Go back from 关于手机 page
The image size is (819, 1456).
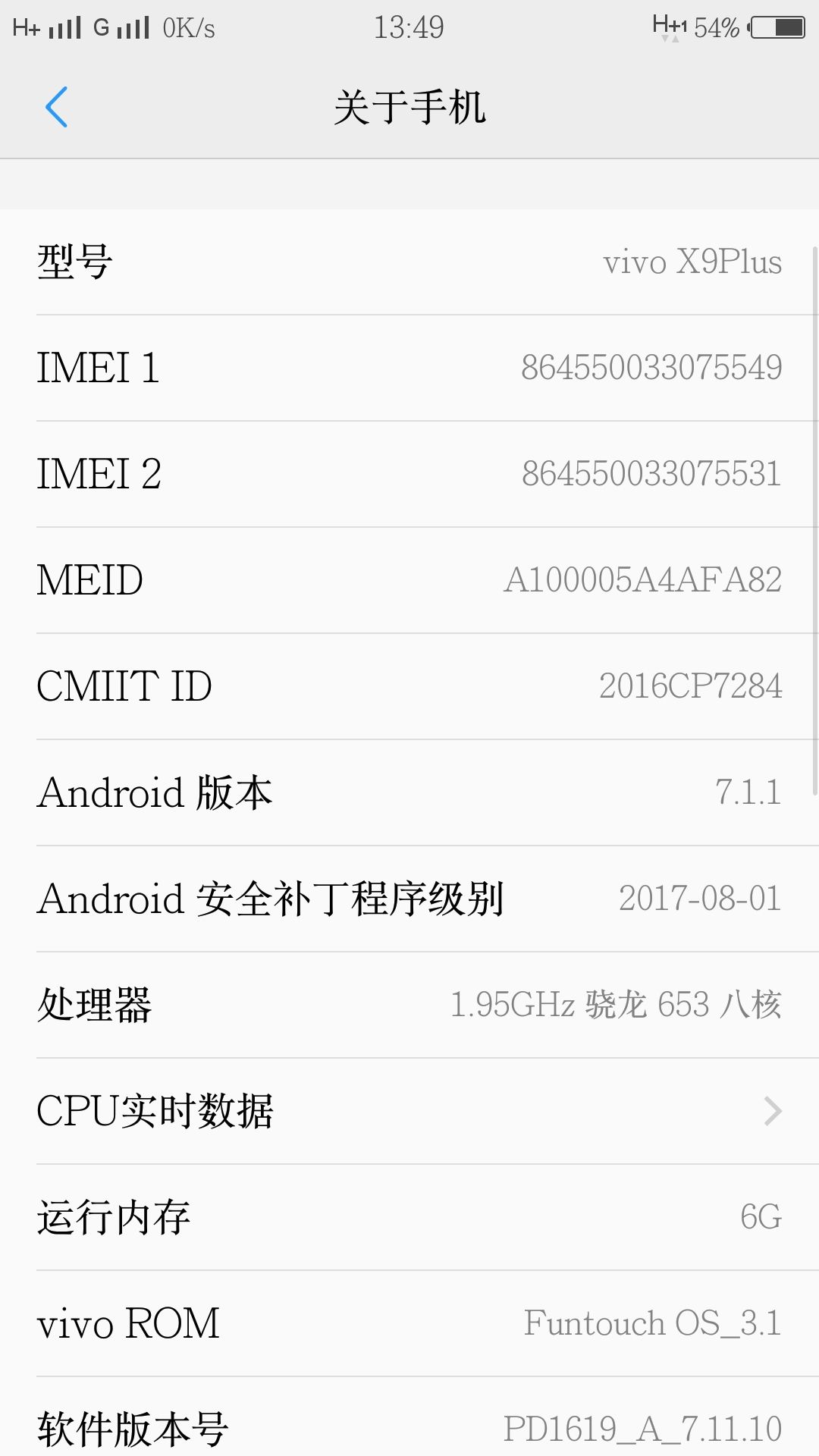click(x=57, y=107)
